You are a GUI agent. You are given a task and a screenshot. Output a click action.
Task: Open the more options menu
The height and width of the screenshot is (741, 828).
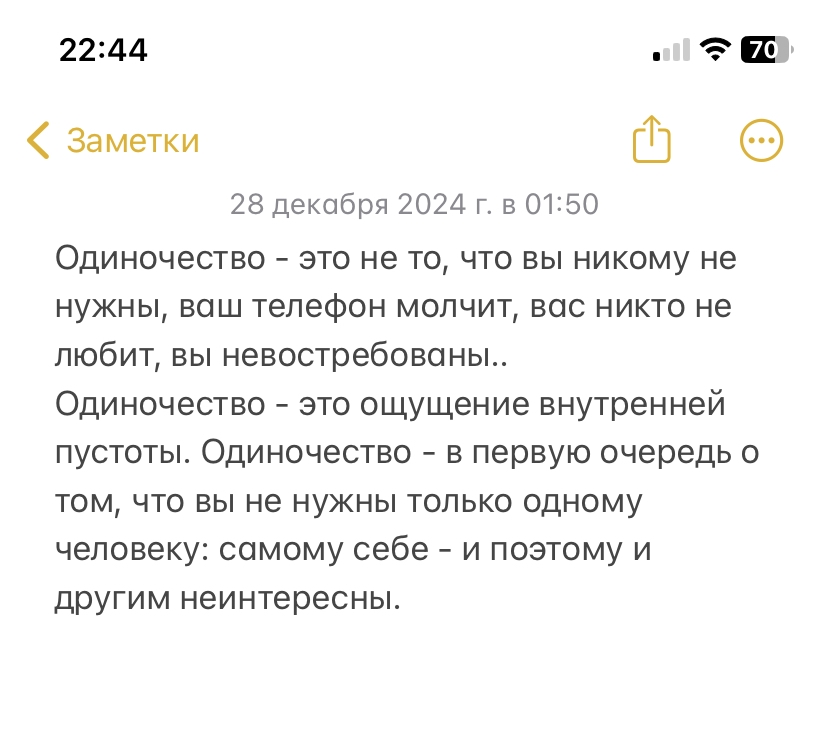coord(760,141)
